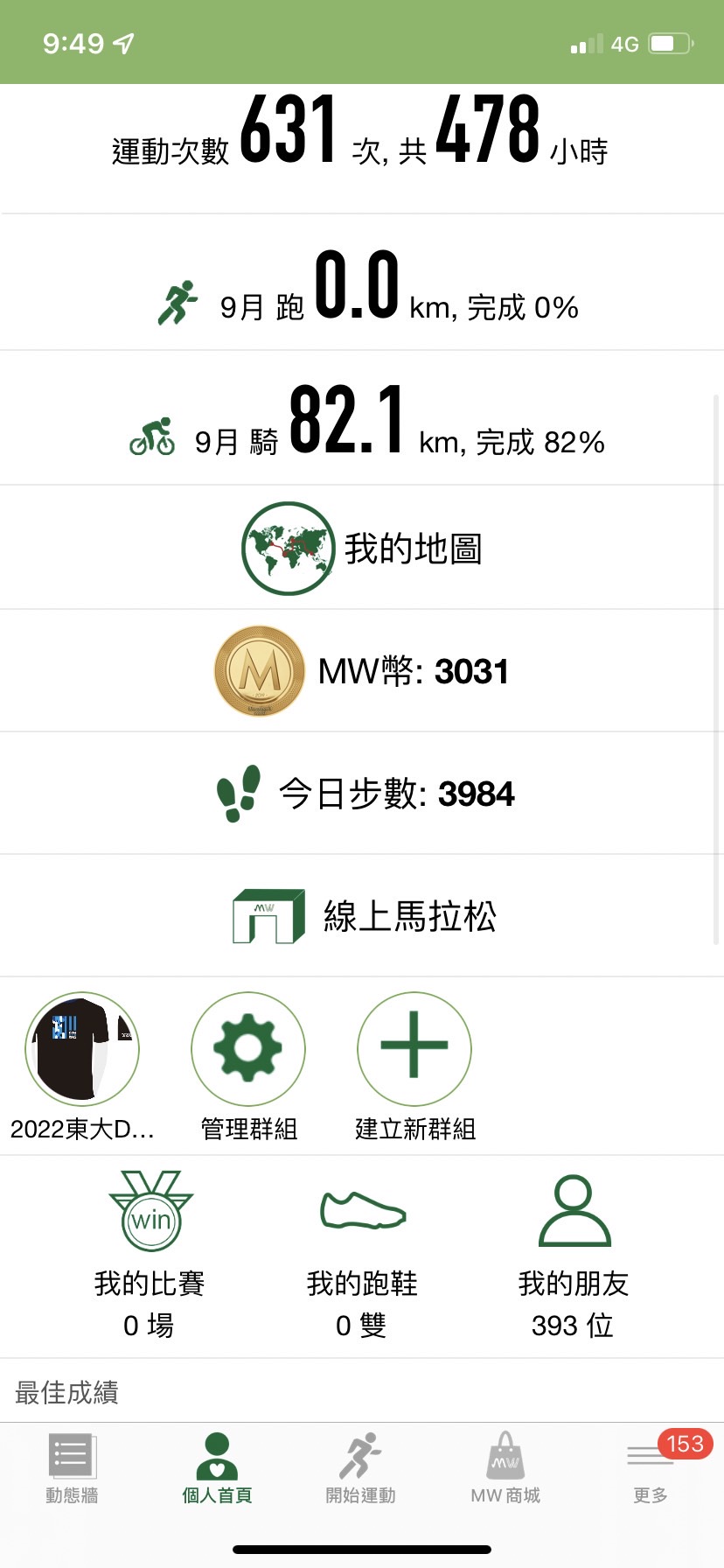Open 我的地圖 world map
This screenshot has height=1568, width=724.
pos(362,549)
